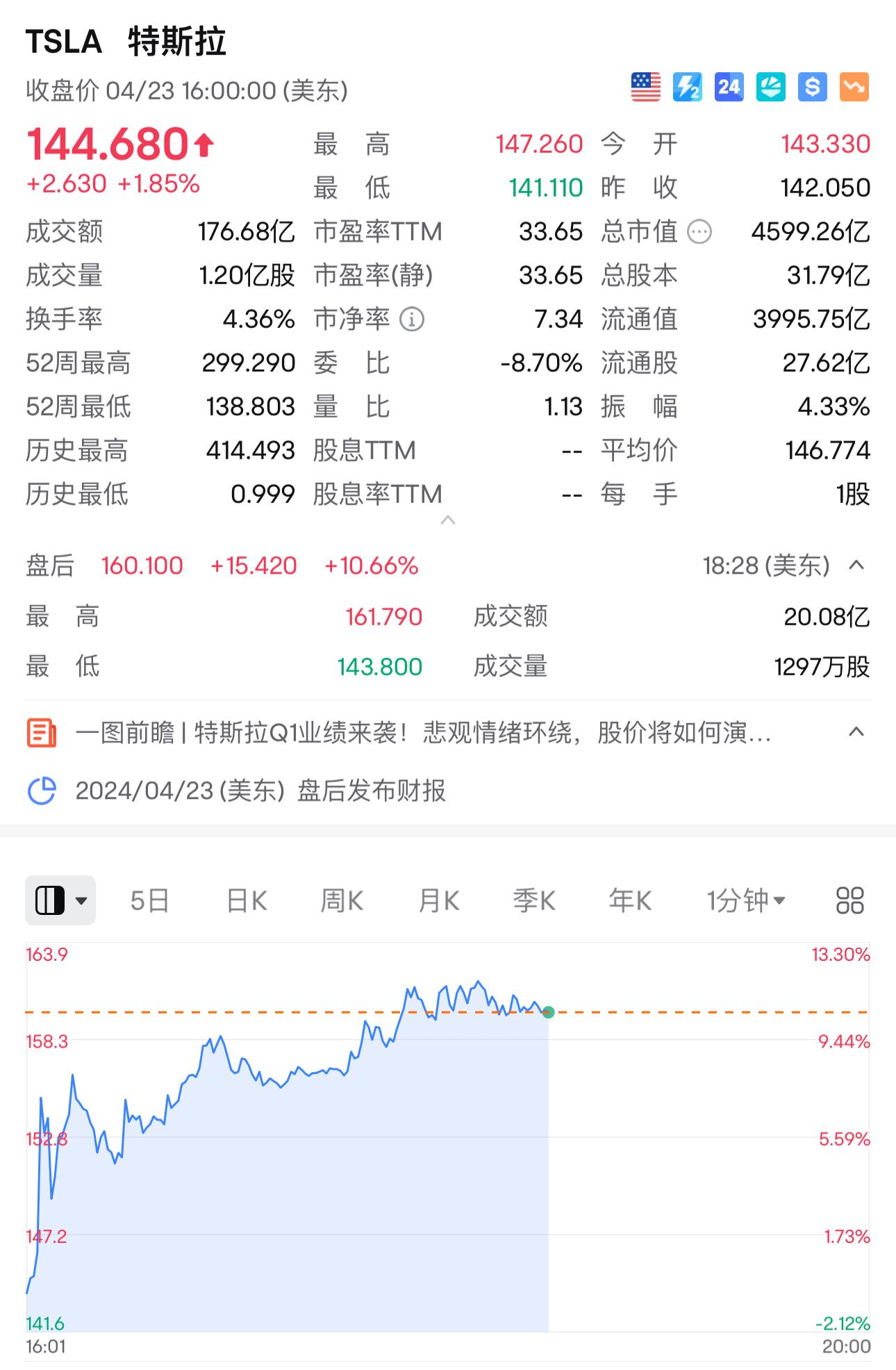Collapse the stock details panel
896x1370 pixels.
(x=448, y=520)
